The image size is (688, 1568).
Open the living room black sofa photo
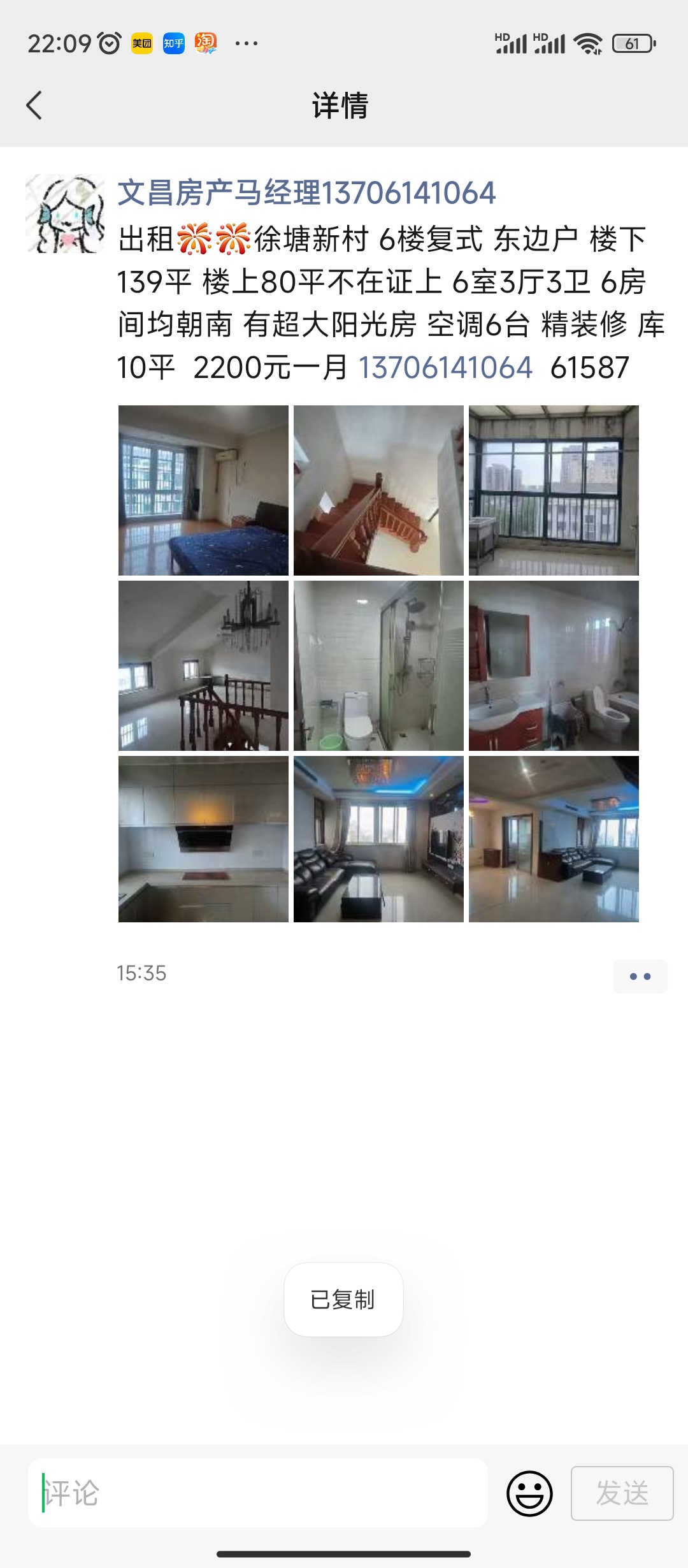tap(378, 839)
